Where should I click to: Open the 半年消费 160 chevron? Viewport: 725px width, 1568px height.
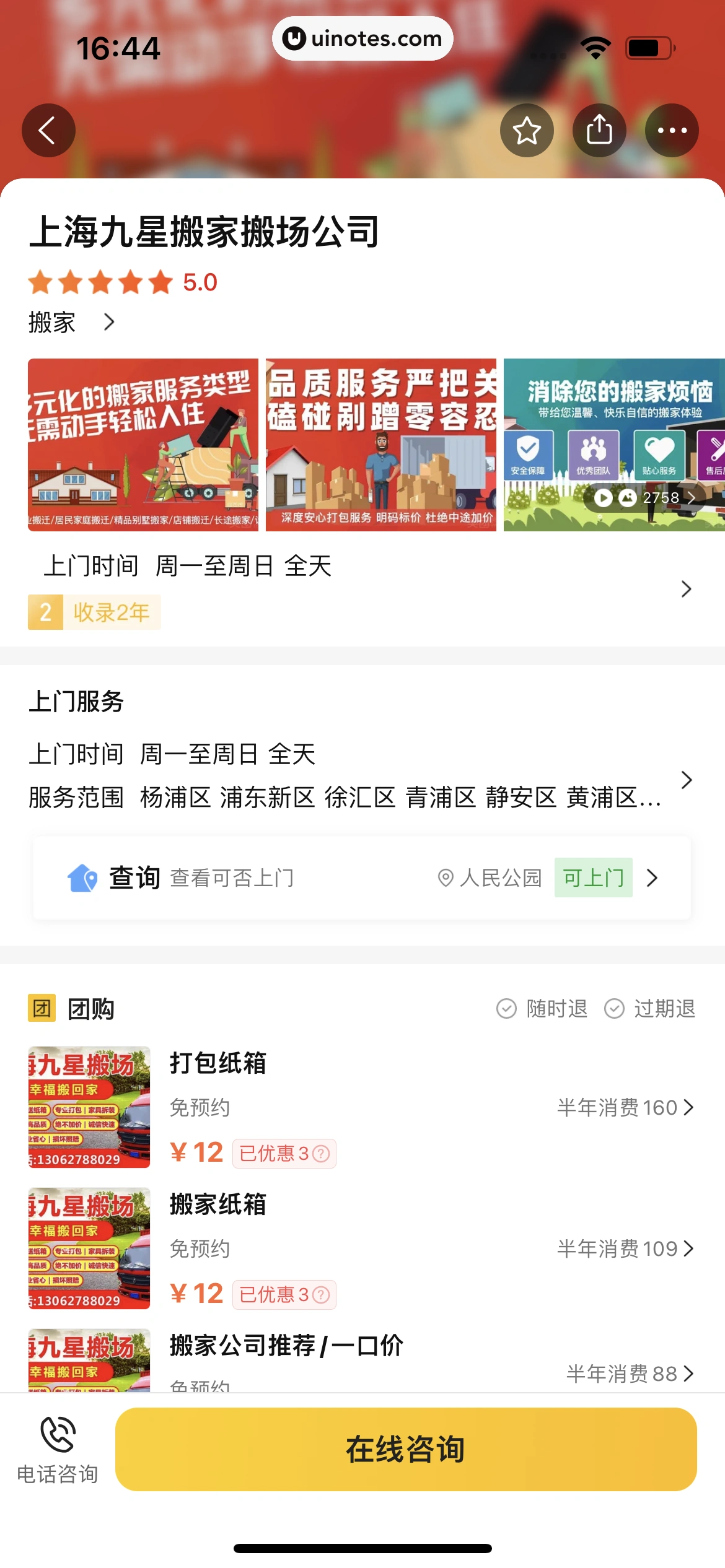tap(690, 1107)
